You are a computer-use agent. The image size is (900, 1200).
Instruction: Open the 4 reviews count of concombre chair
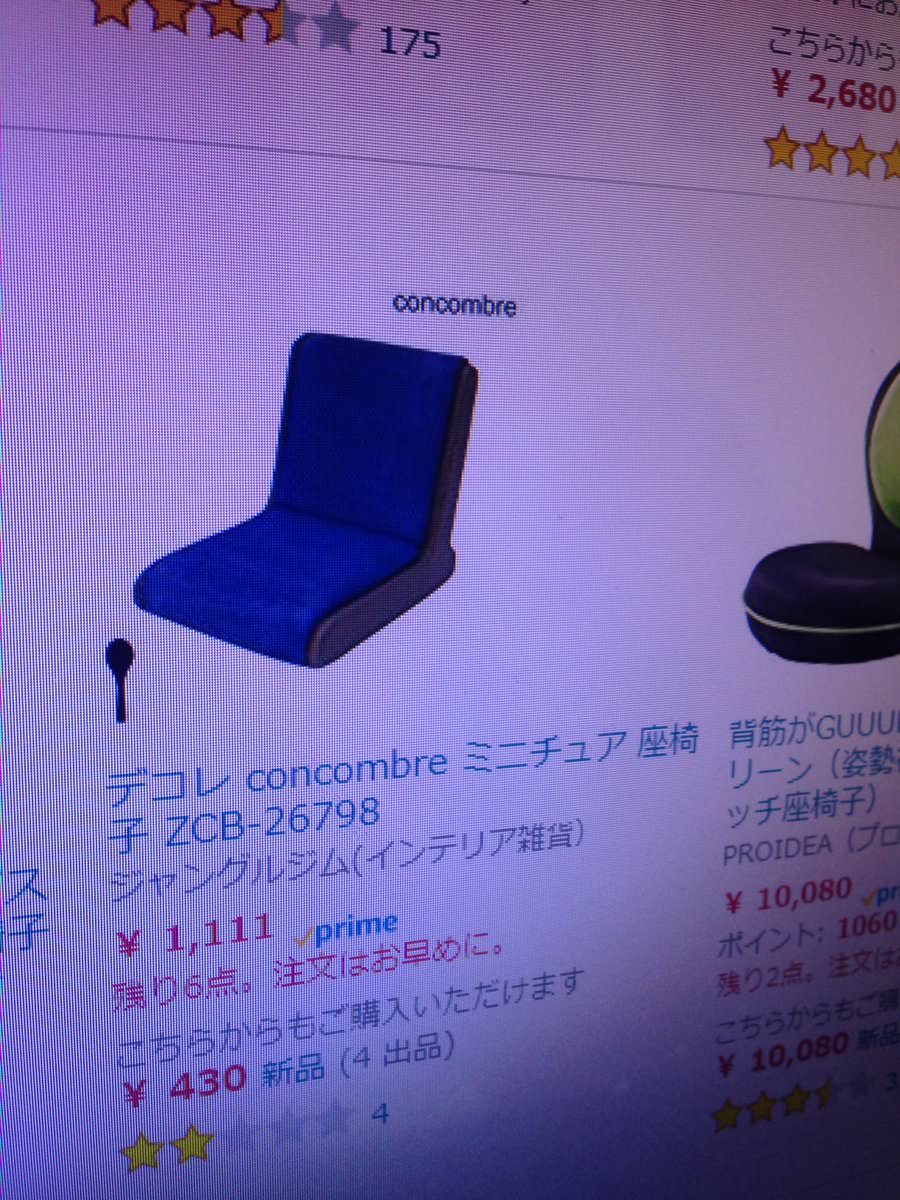[380, 1112]
